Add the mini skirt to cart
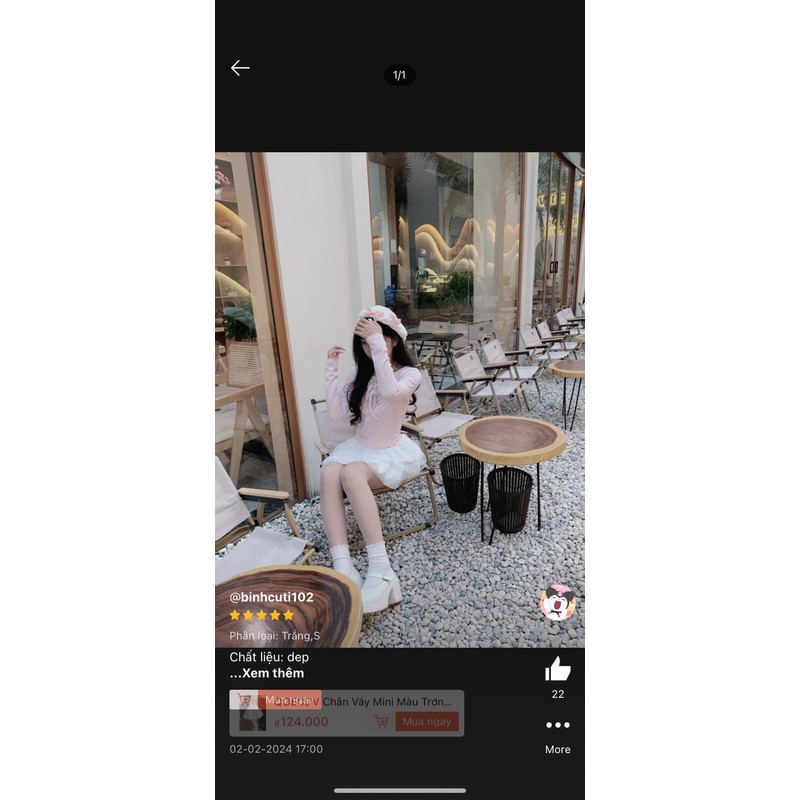This screenshot has height=800, width=800. point(381,721)
